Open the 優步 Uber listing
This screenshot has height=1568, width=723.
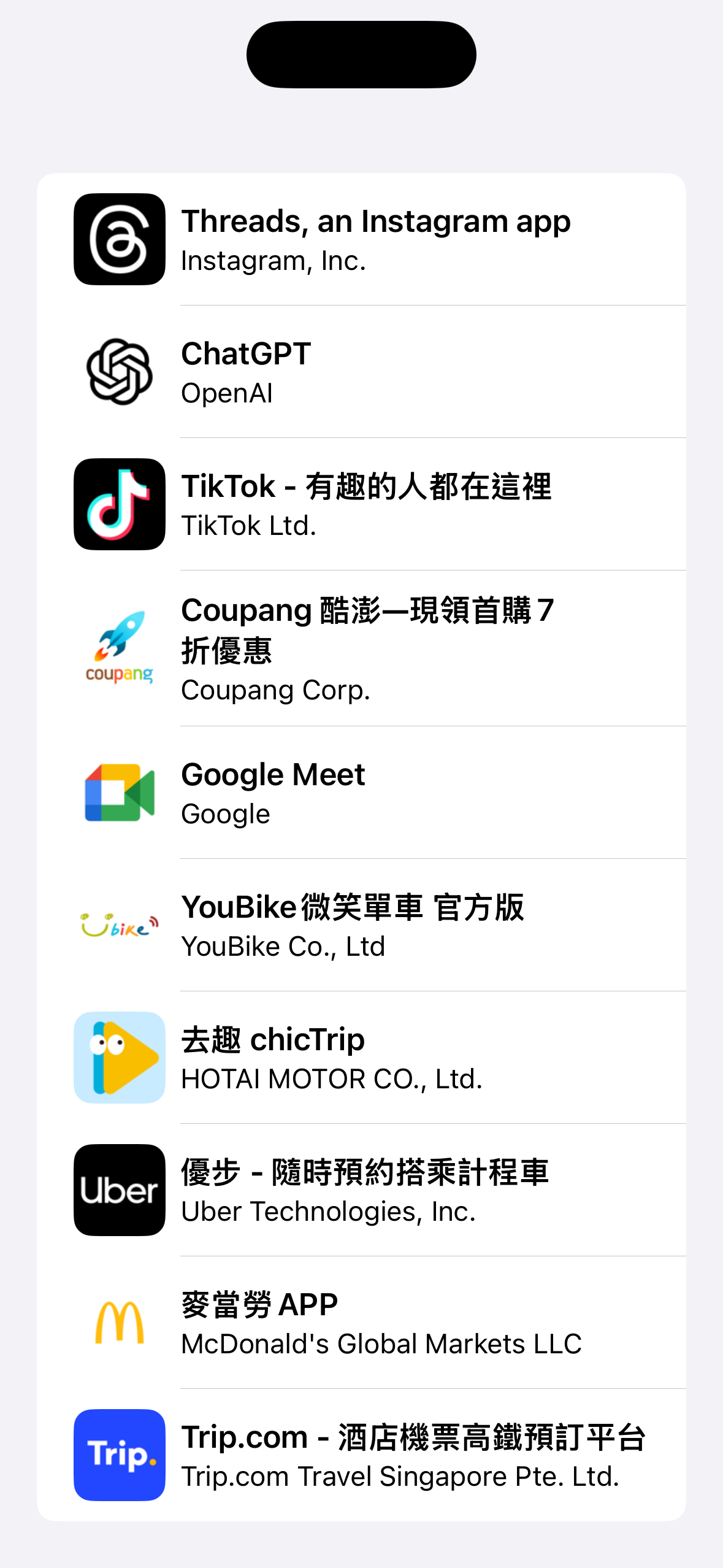376,1189
